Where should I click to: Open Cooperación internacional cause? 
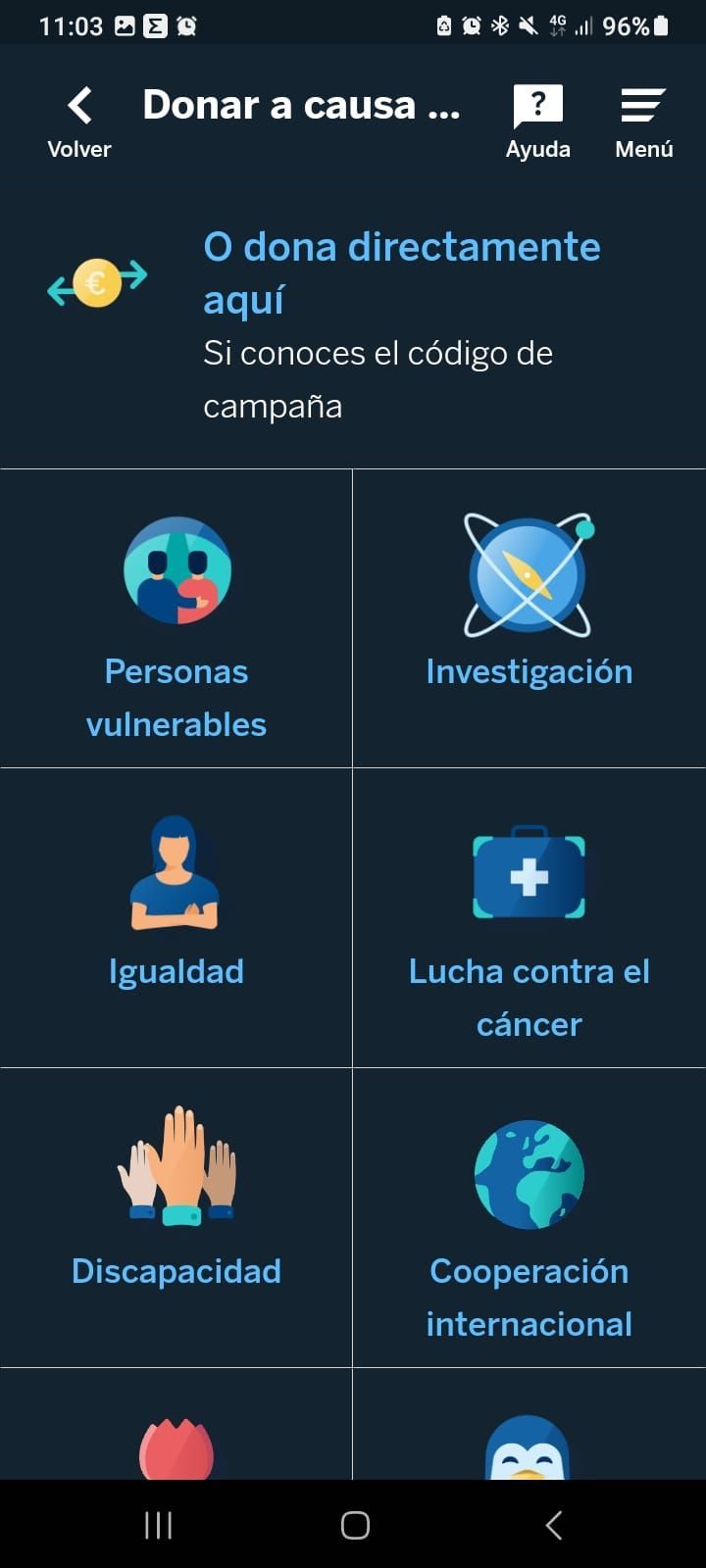pyautogui.click(x=529, y=1217)
